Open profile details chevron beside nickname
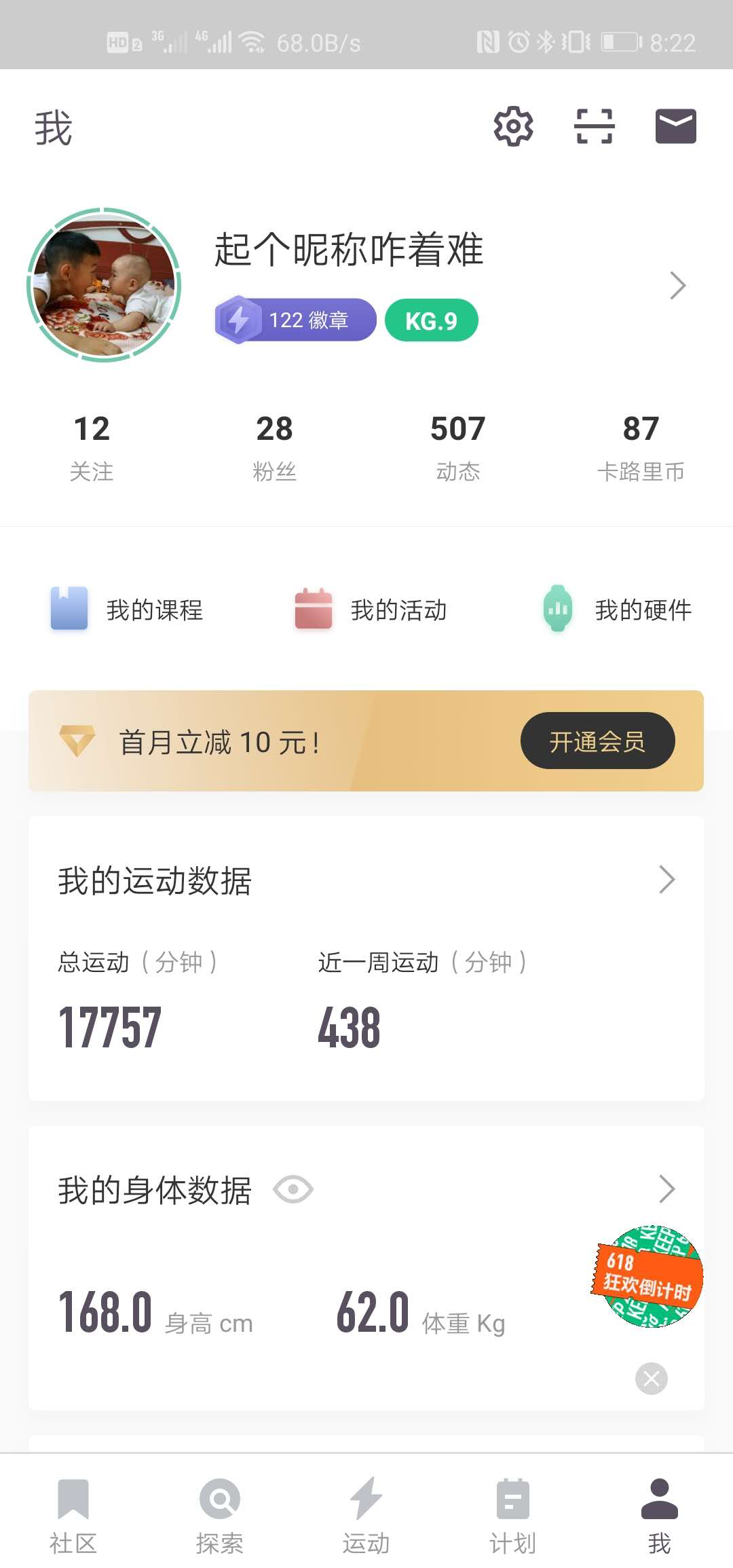This screenshot has width=733, height=1568. point(677,285)
